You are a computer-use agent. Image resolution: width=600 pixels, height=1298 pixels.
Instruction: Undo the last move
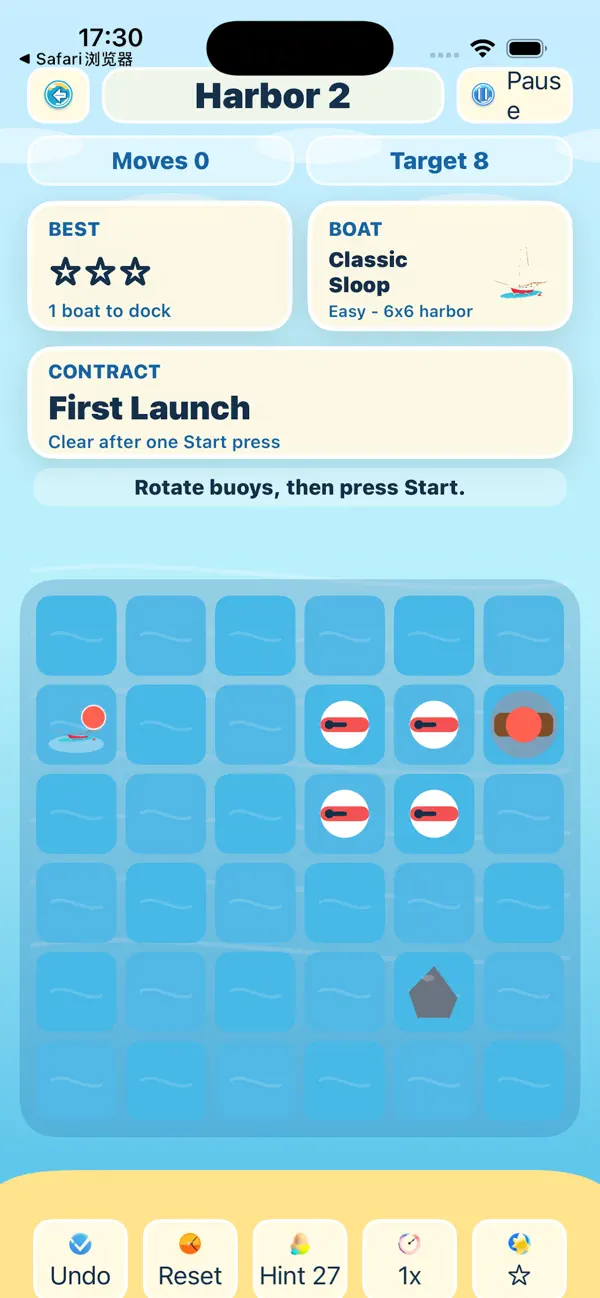click(x=80, y=1259)
